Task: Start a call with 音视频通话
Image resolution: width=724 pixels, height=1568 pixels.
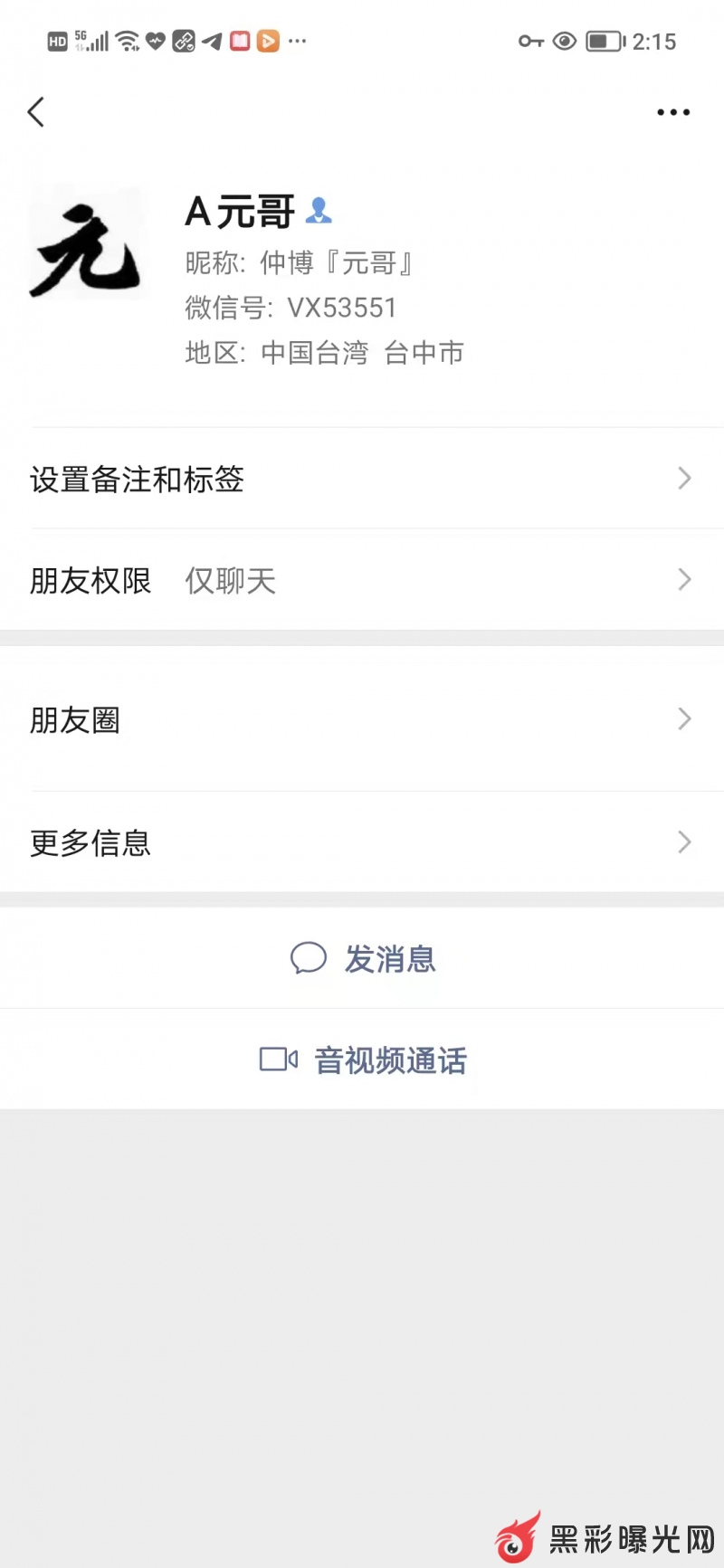Action: (x=364, y=1060)
